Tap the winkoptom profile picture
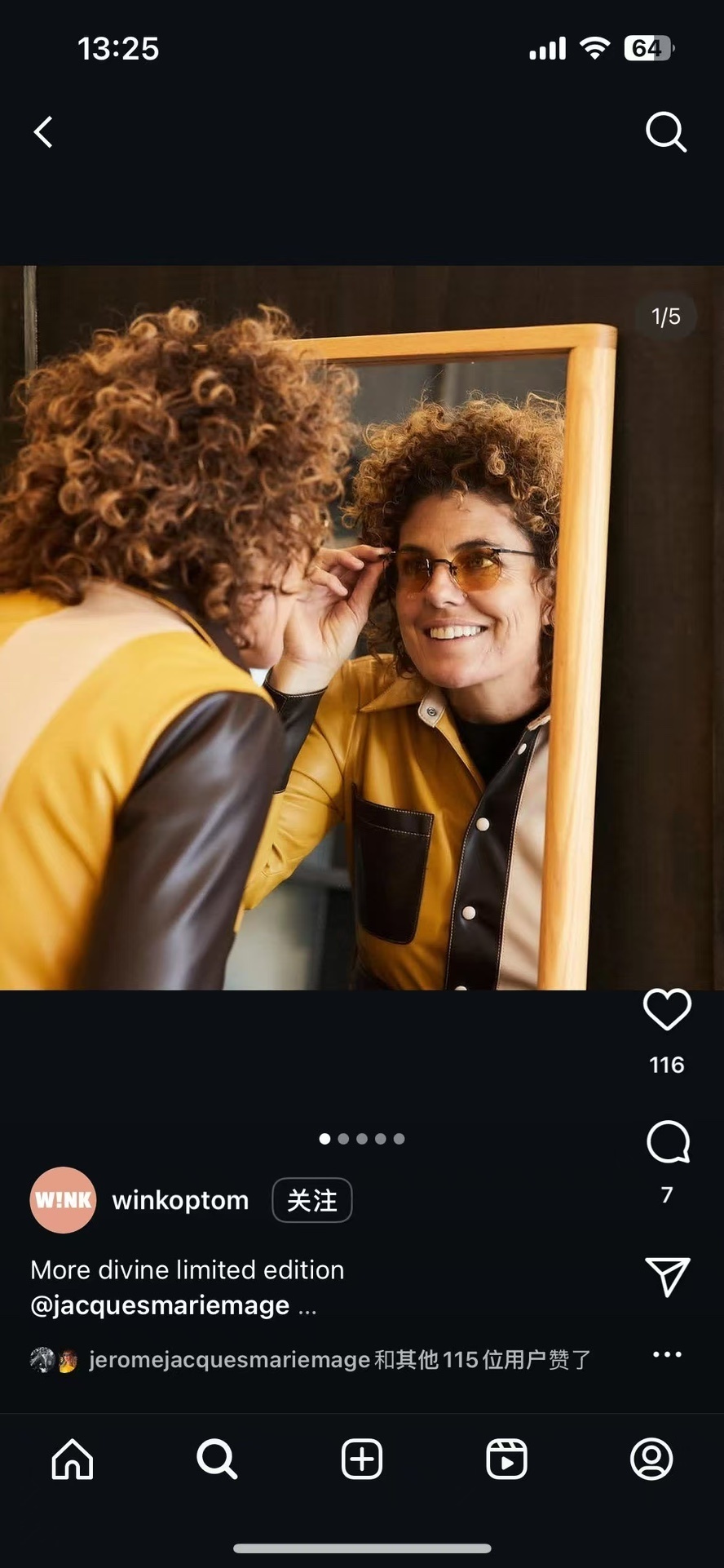Screen dimensions: 724x1568 point(63,1199)
